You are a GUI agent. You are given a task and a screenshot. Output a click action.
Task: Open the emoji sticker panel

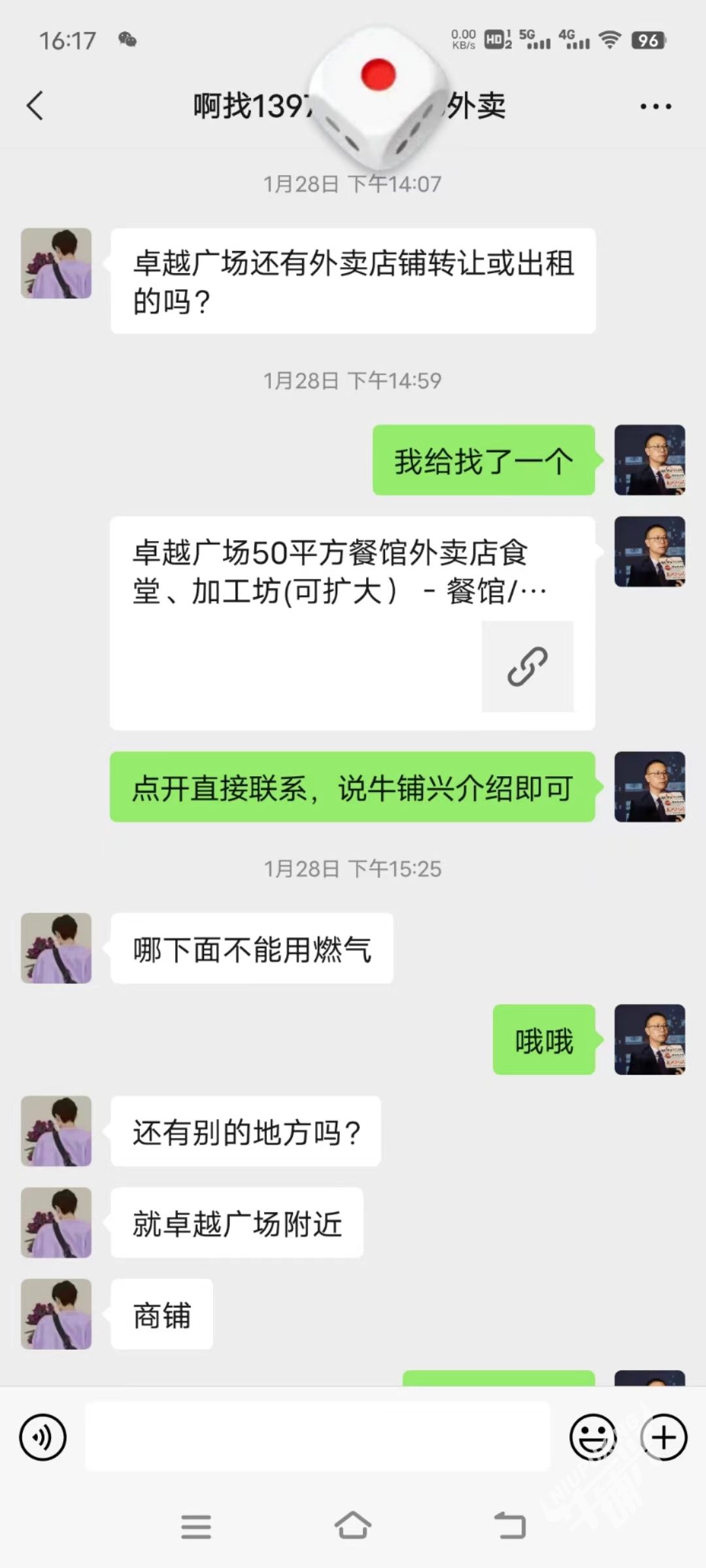pyautogui.click(x=593, y=1437)
